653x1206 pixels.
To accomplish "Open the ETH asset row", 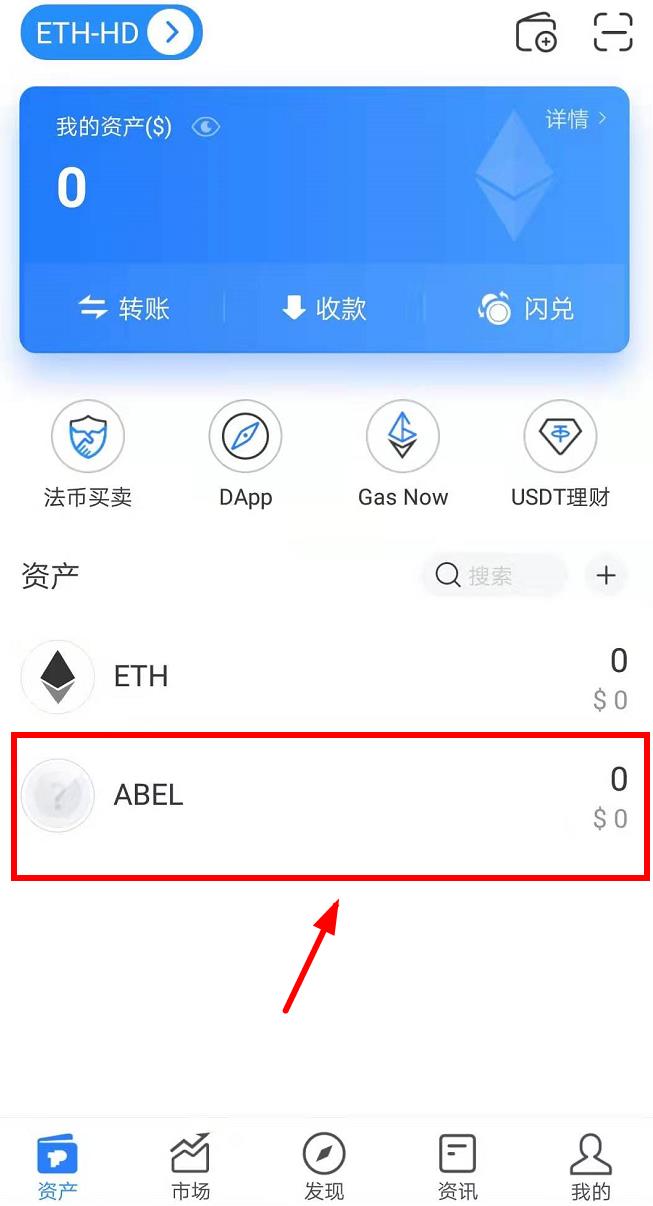I will pyautogui.click(x=326, y=677).
